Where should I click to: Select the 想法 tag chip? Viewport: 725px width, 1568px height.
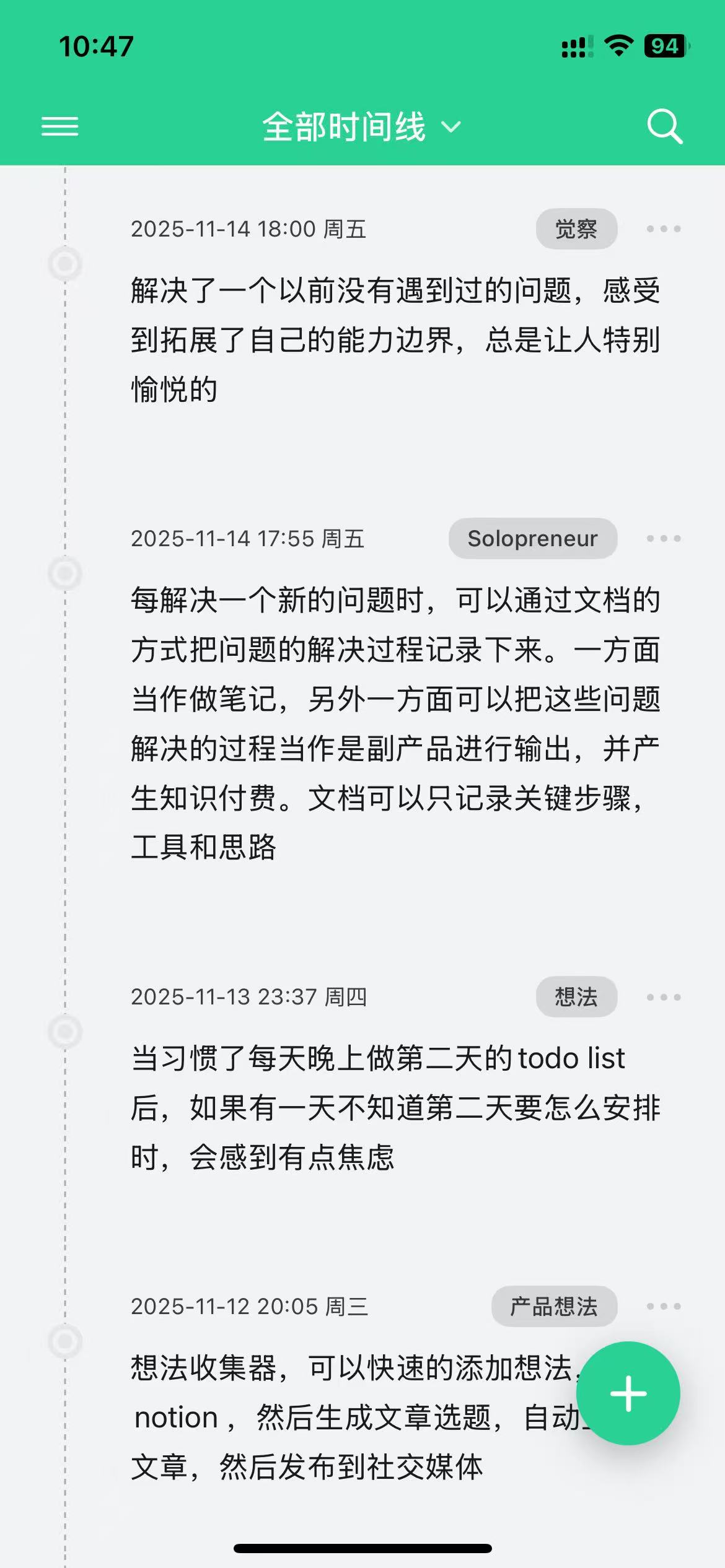pyautogui.click(x=576, y=997)
